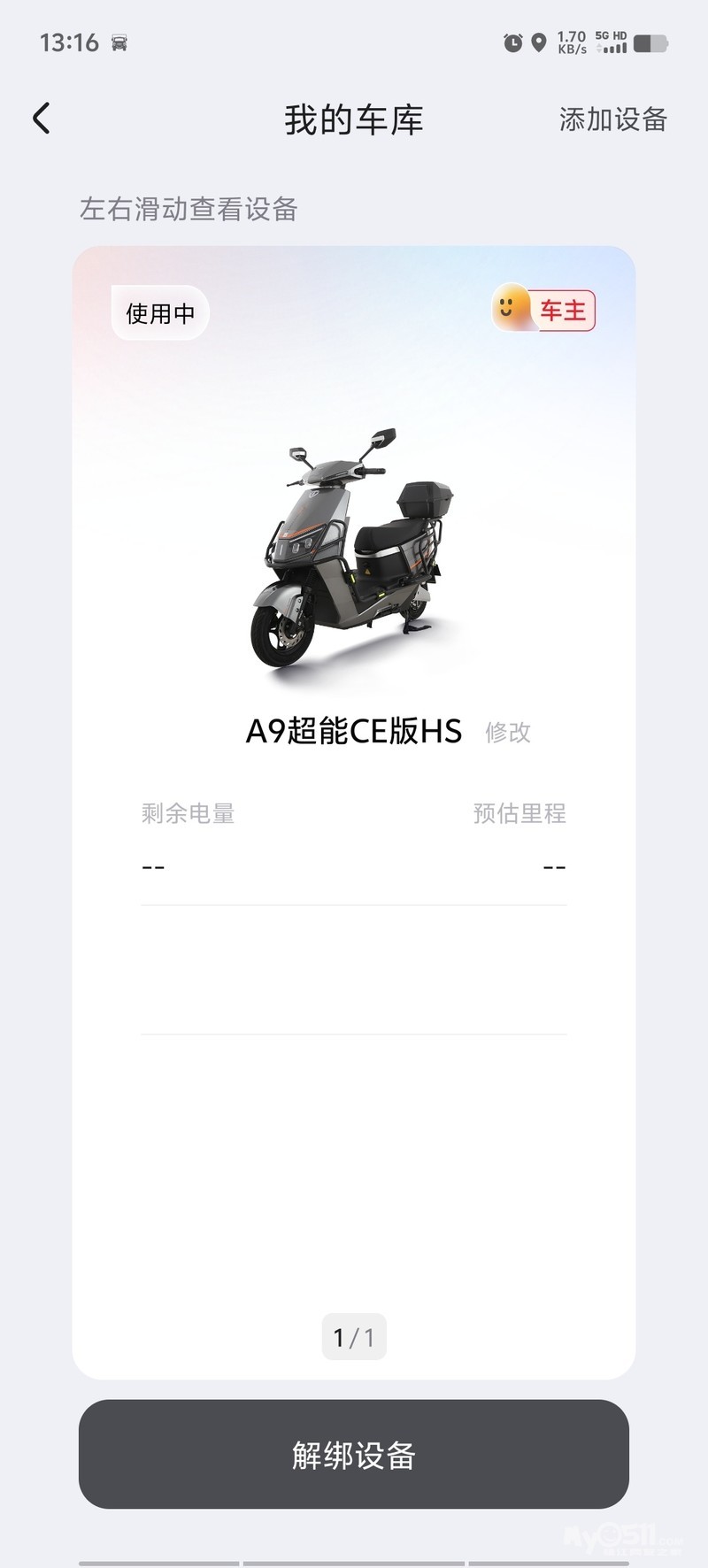Tap the 解绑设备 unbind button
The height and width of the screenshot is (1568, 708).
pyautogui.click(x=354, y=1454)
